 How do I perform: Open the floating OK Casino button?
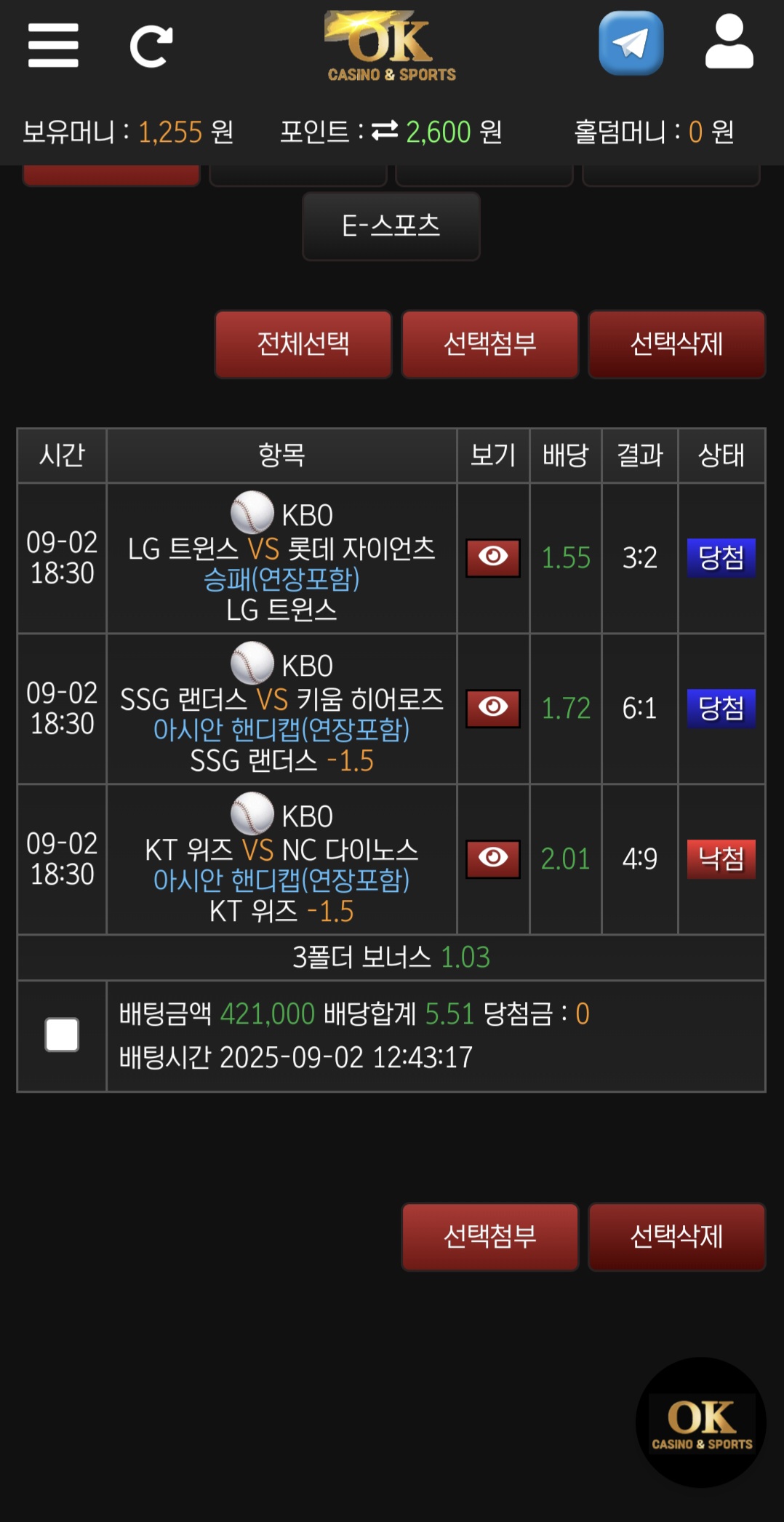pyautogui.click(x=701, y=1422)
